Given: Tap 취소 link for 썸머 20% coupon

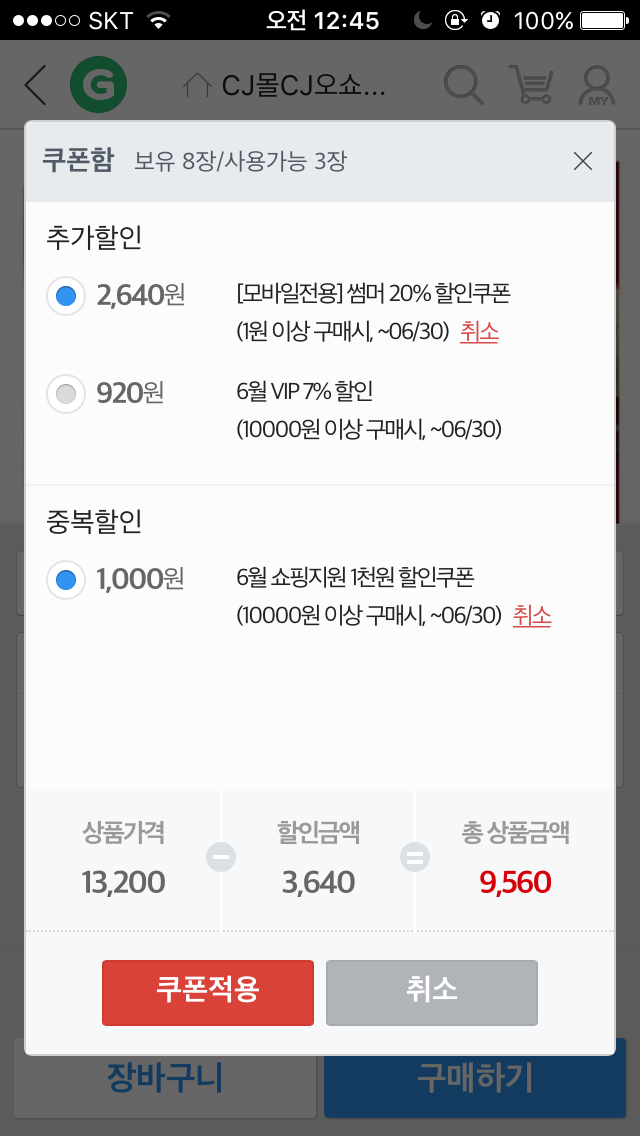Looking at the screenshot, I should click(479, 332).
